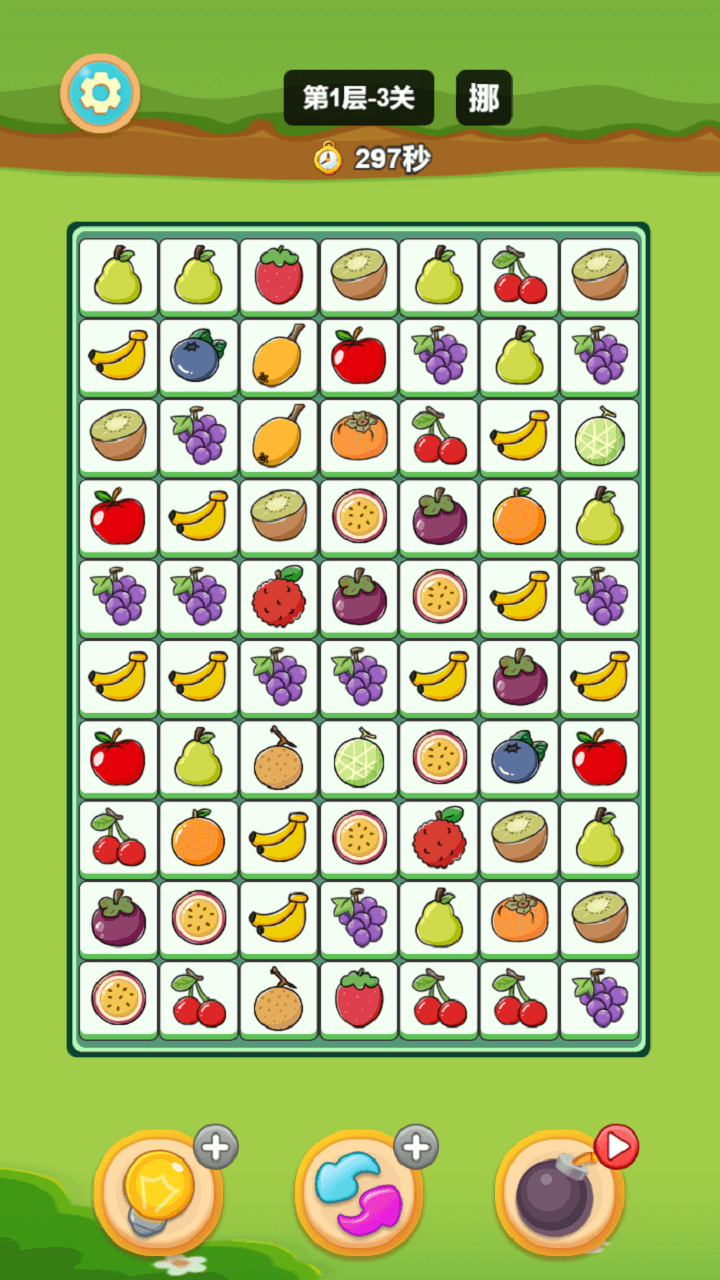Choose the melon tile next to the banana
The width and height of the screenshot is (720, 1280).
[x=599, y=436]
